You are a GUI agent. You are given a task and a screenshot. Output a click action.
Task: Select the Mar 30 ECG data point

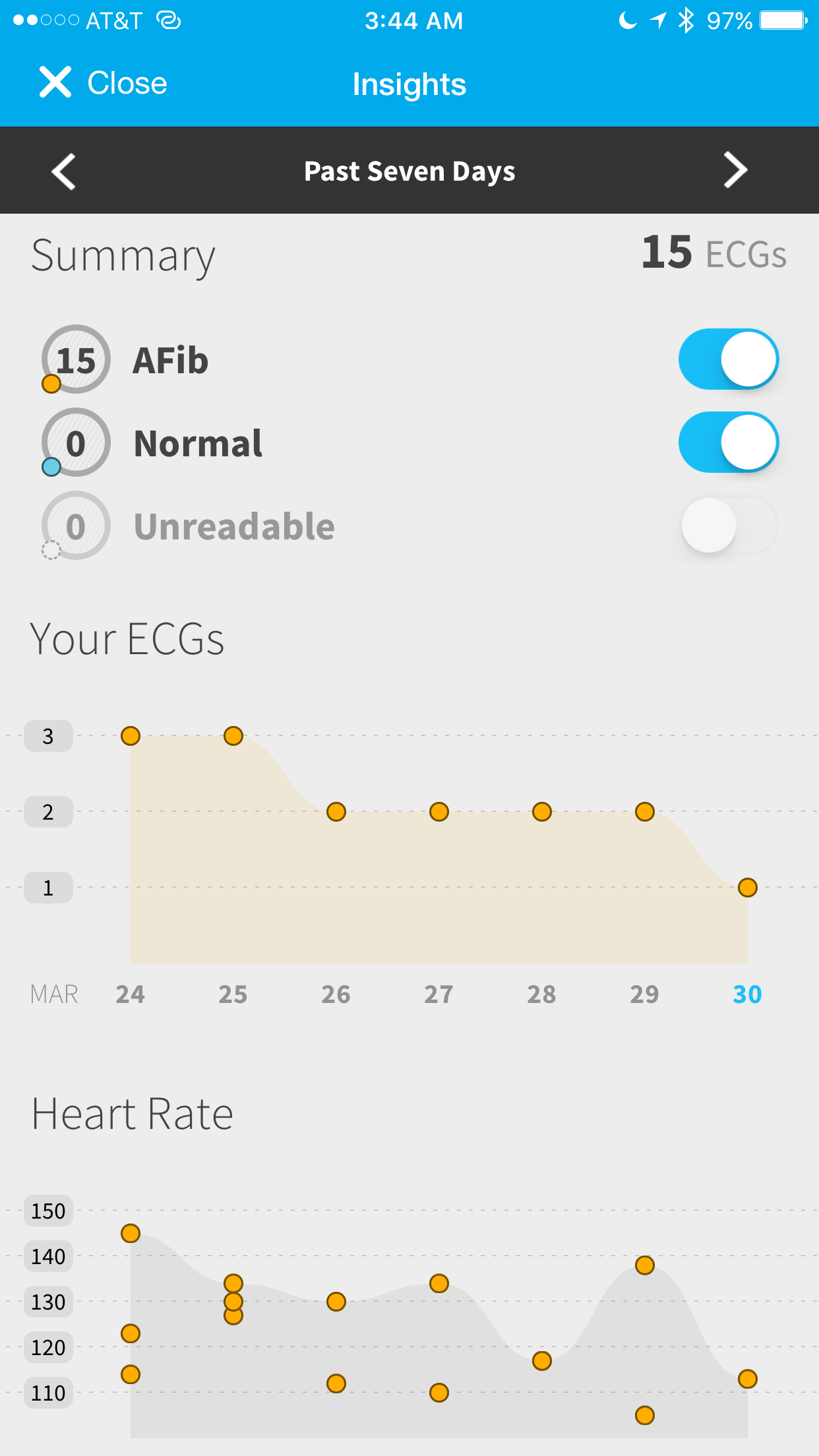[x=747, y=888]
